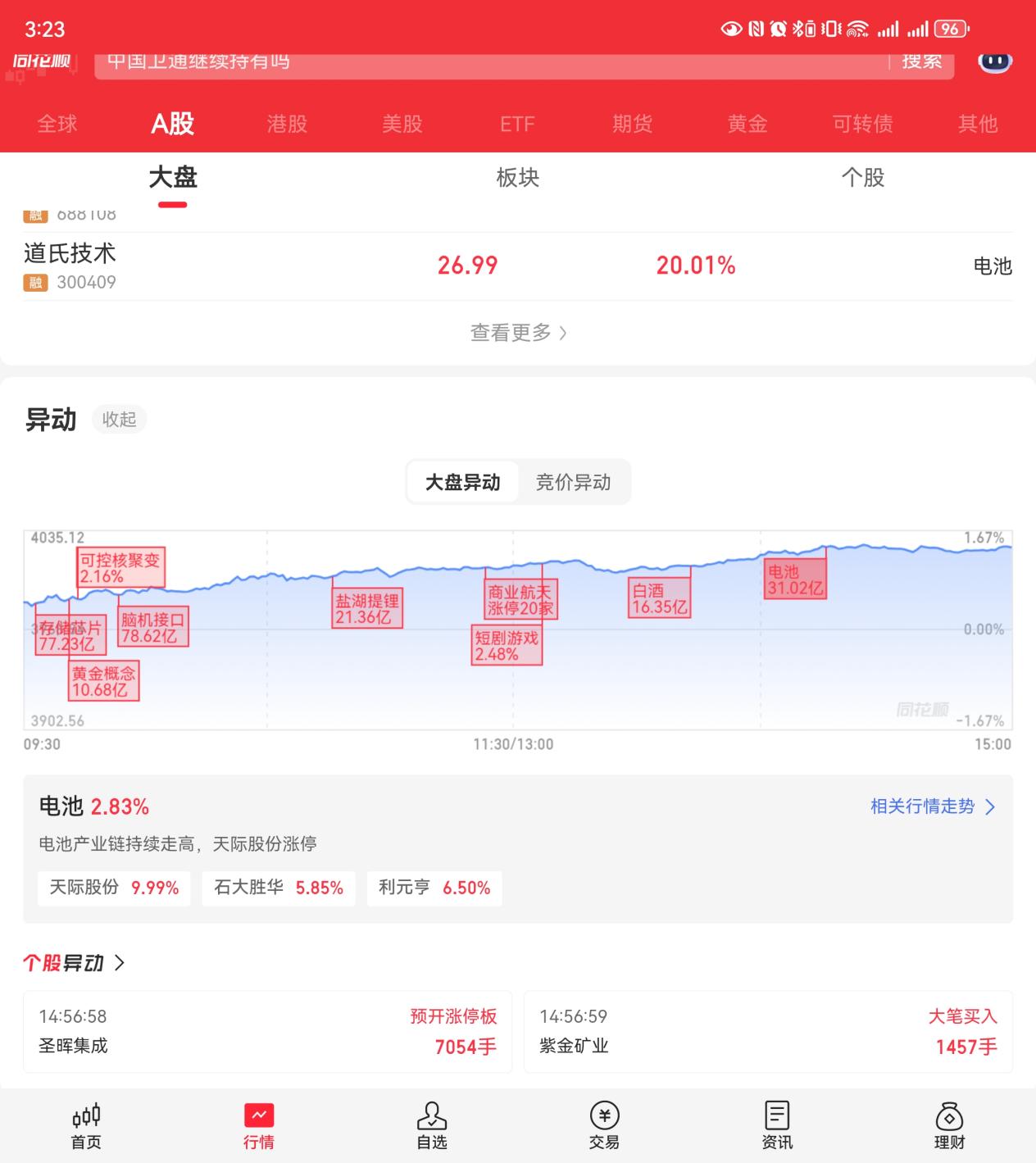Open 相关行情走势 link
The height and width of the screenshot is (1163, 1036).
[x=932, y=806]
